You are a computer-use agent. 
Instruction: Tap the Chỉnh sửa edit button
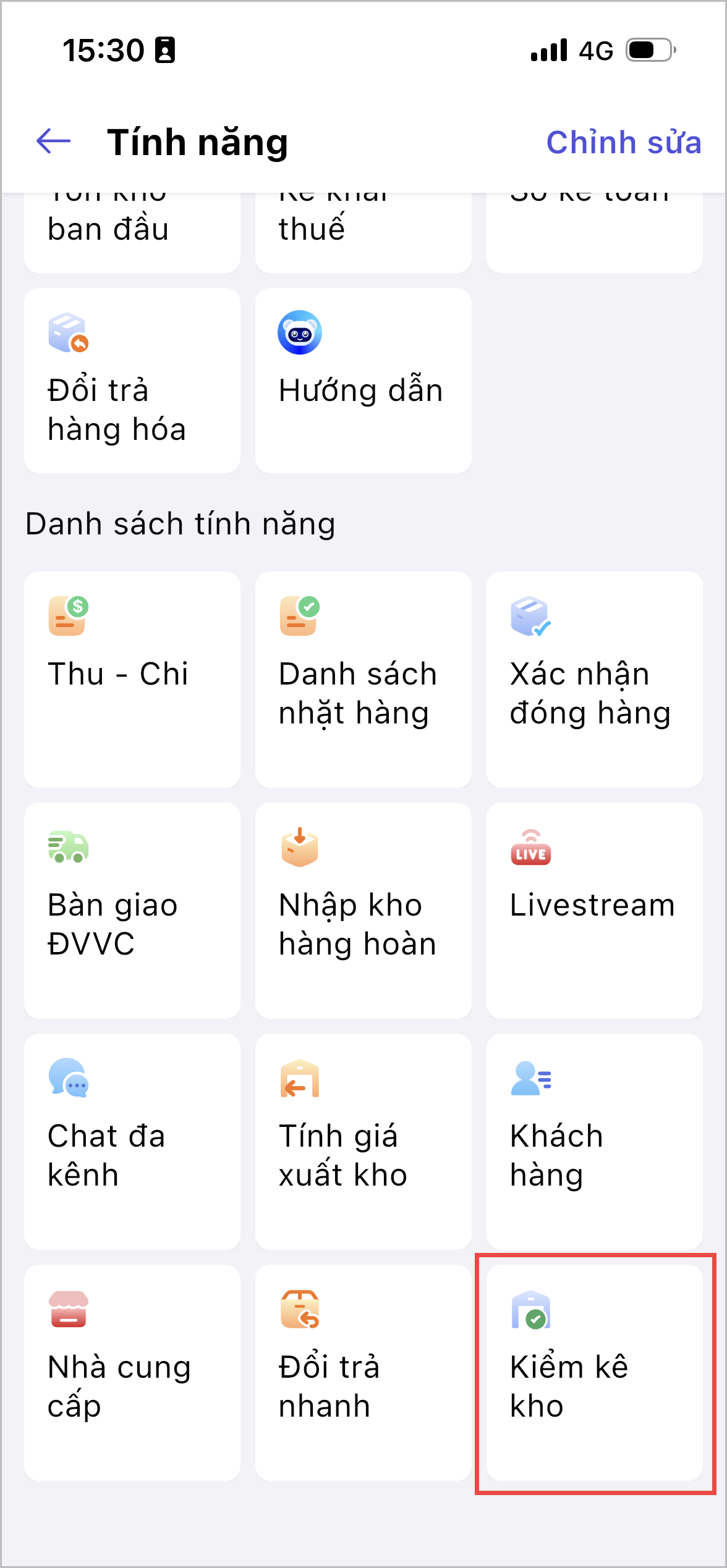[x=623, y=142]
